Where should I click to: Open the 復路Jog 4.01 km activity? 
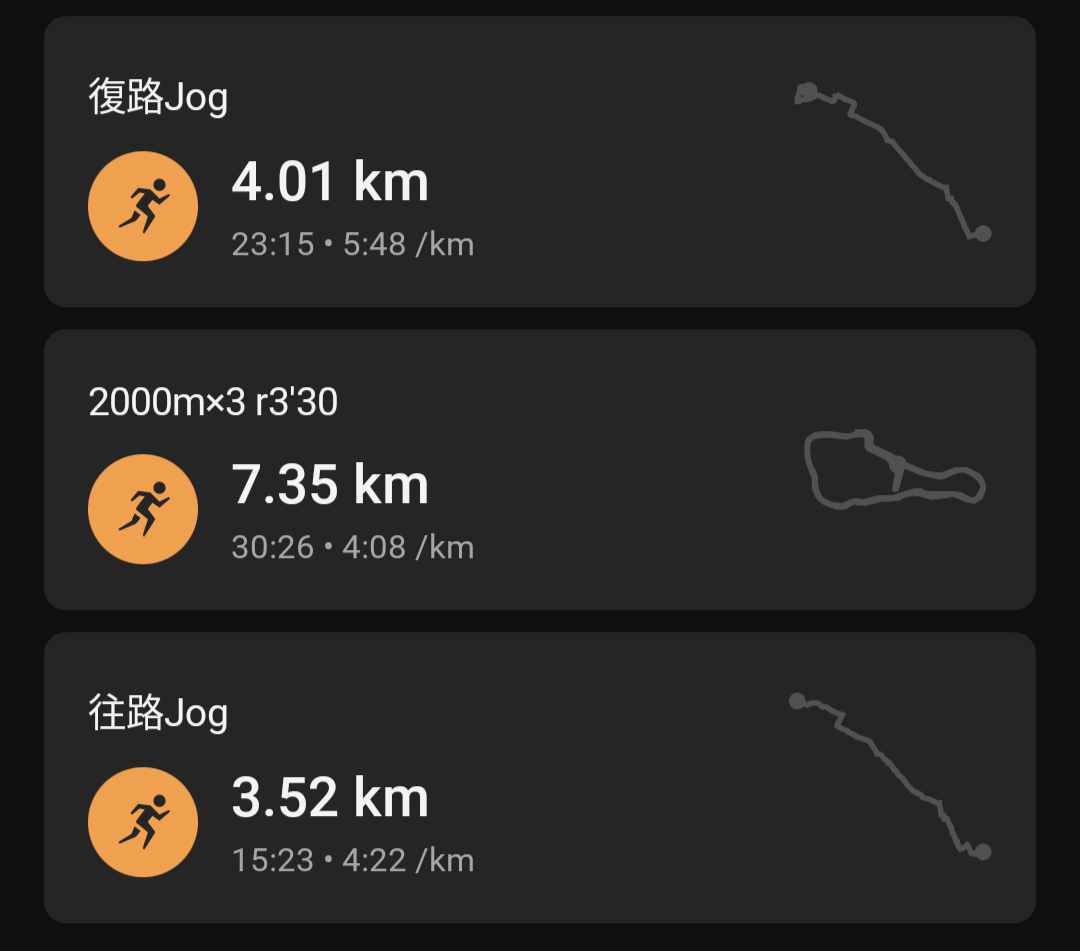point(540,162)
